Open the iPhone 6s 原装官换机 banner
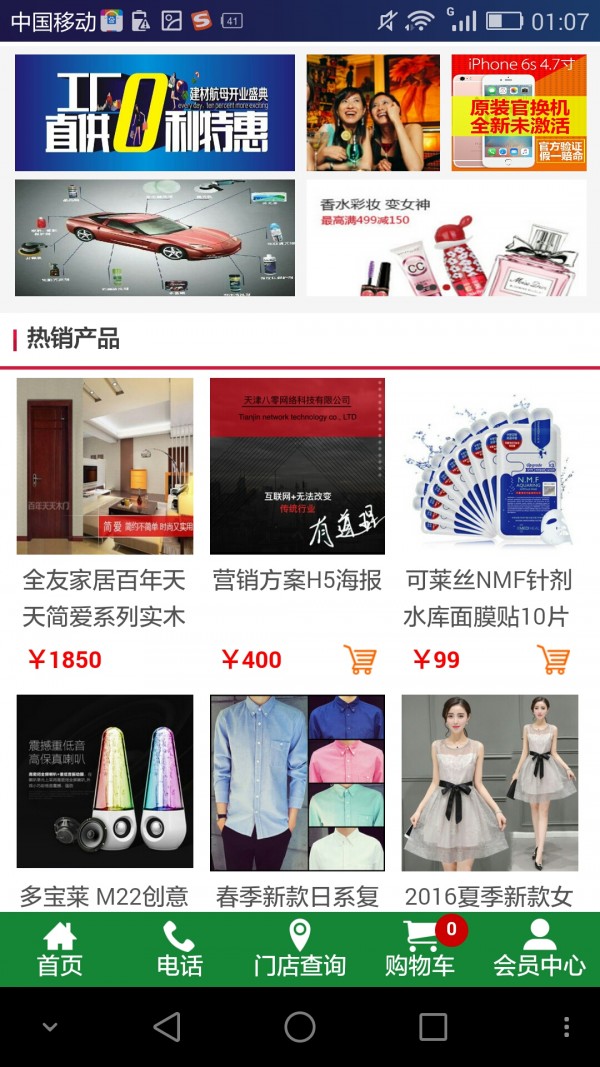 (x=518, y=113)
